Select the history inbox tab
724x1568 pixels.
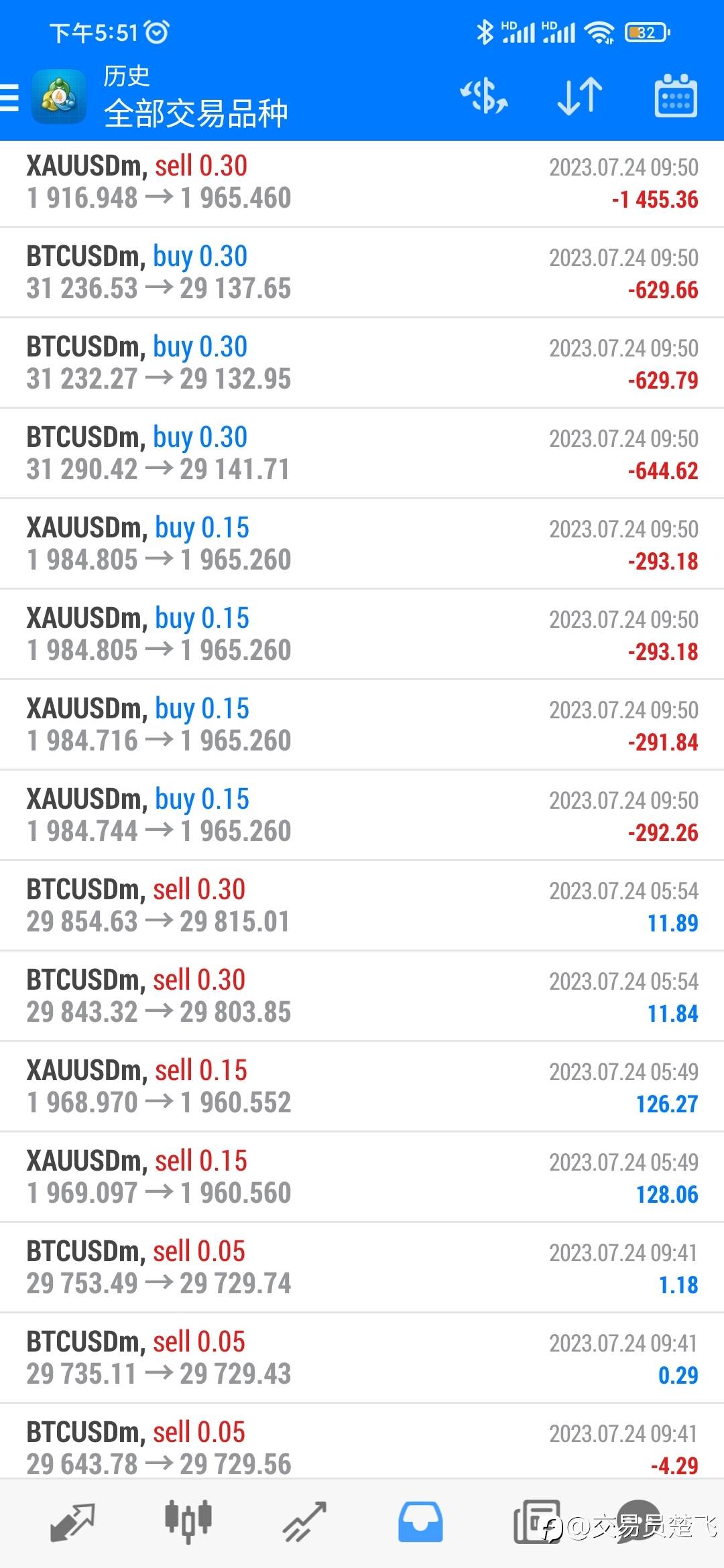tap(420, 1522)
